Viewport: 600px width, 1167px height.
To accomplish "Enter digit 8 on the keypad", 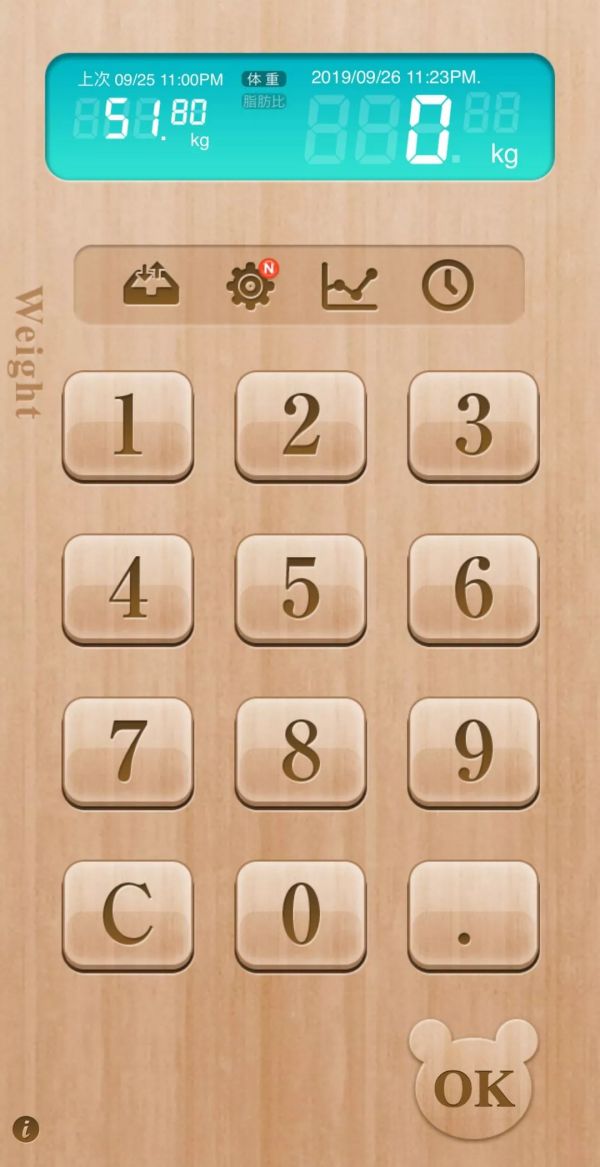I will click(x=300, y=750).
